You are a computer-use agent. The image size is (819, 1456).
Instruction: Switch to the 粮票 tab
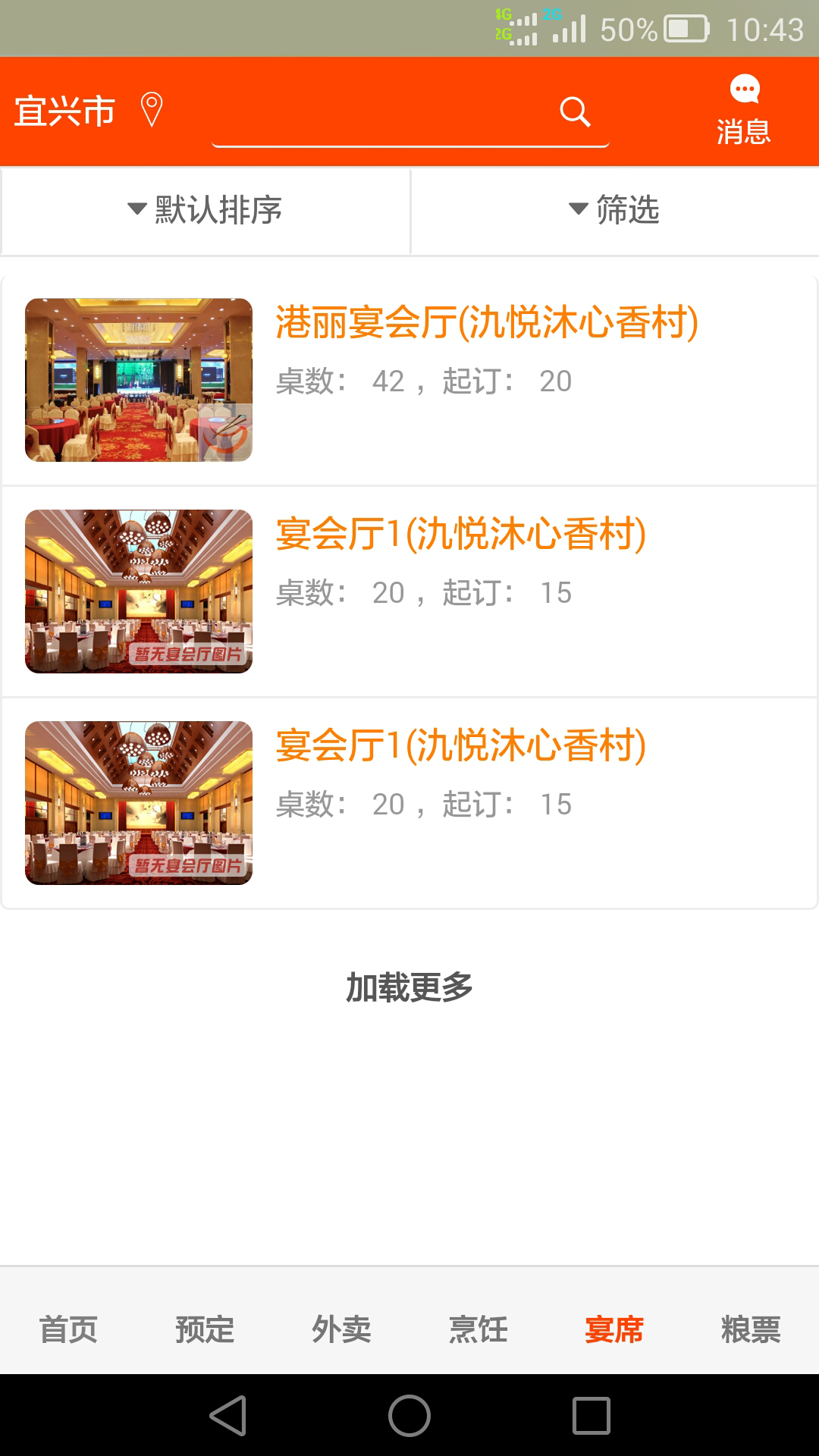[x=751, y=1329]
